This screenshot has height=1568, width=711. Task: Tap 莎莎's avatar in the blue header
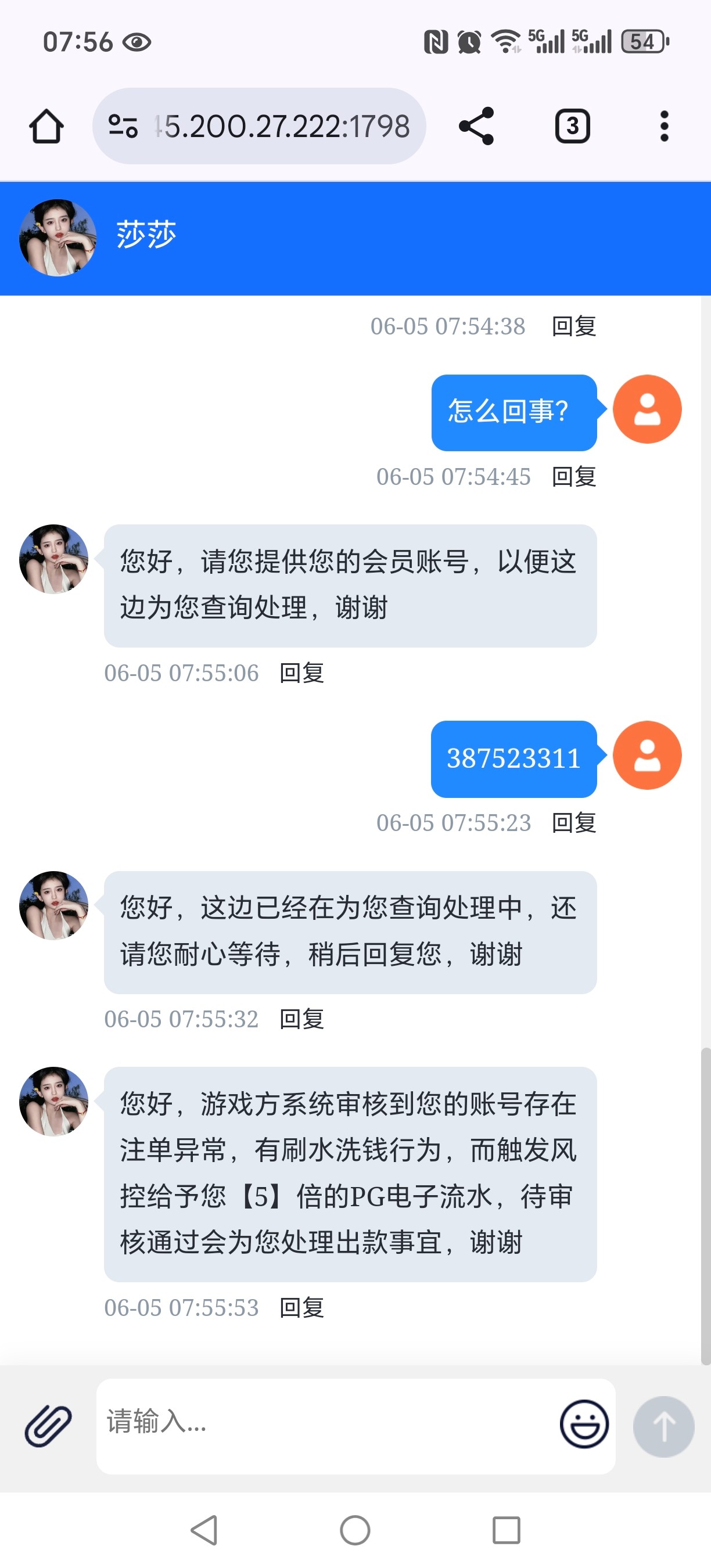[x=58, y=236]
